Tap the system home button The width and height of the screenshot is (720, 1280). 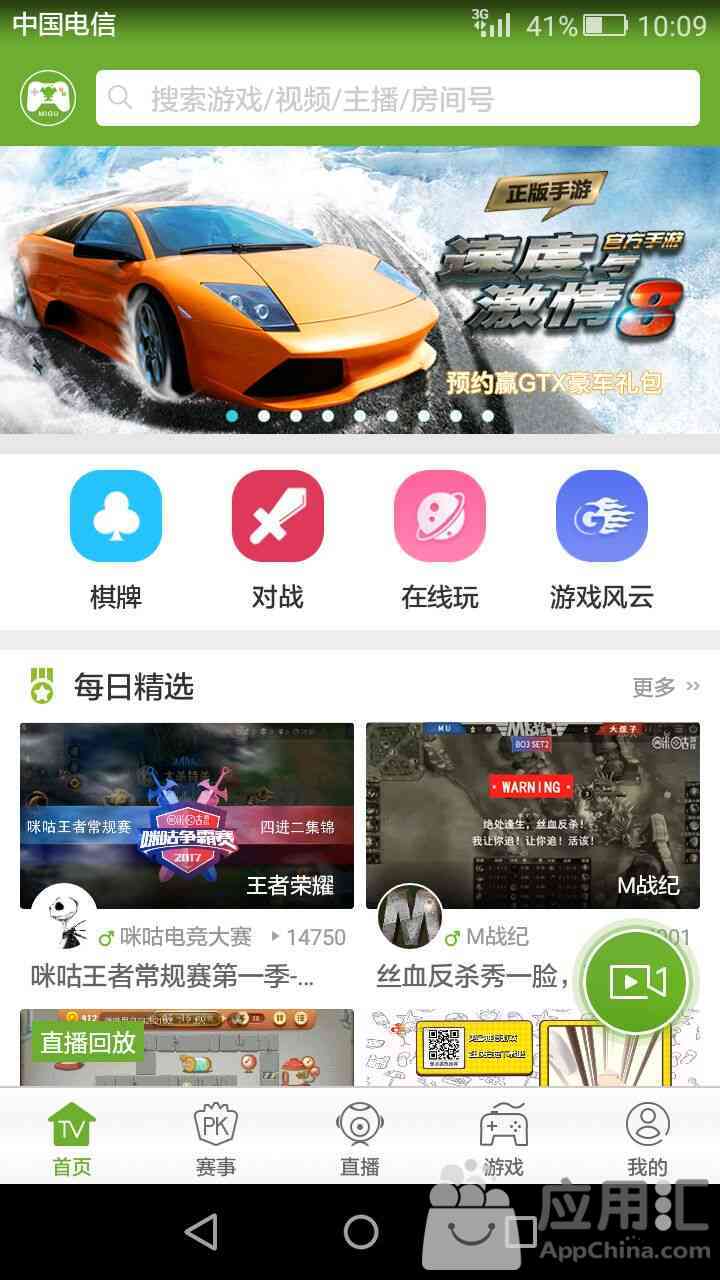tap(360, 1232)
